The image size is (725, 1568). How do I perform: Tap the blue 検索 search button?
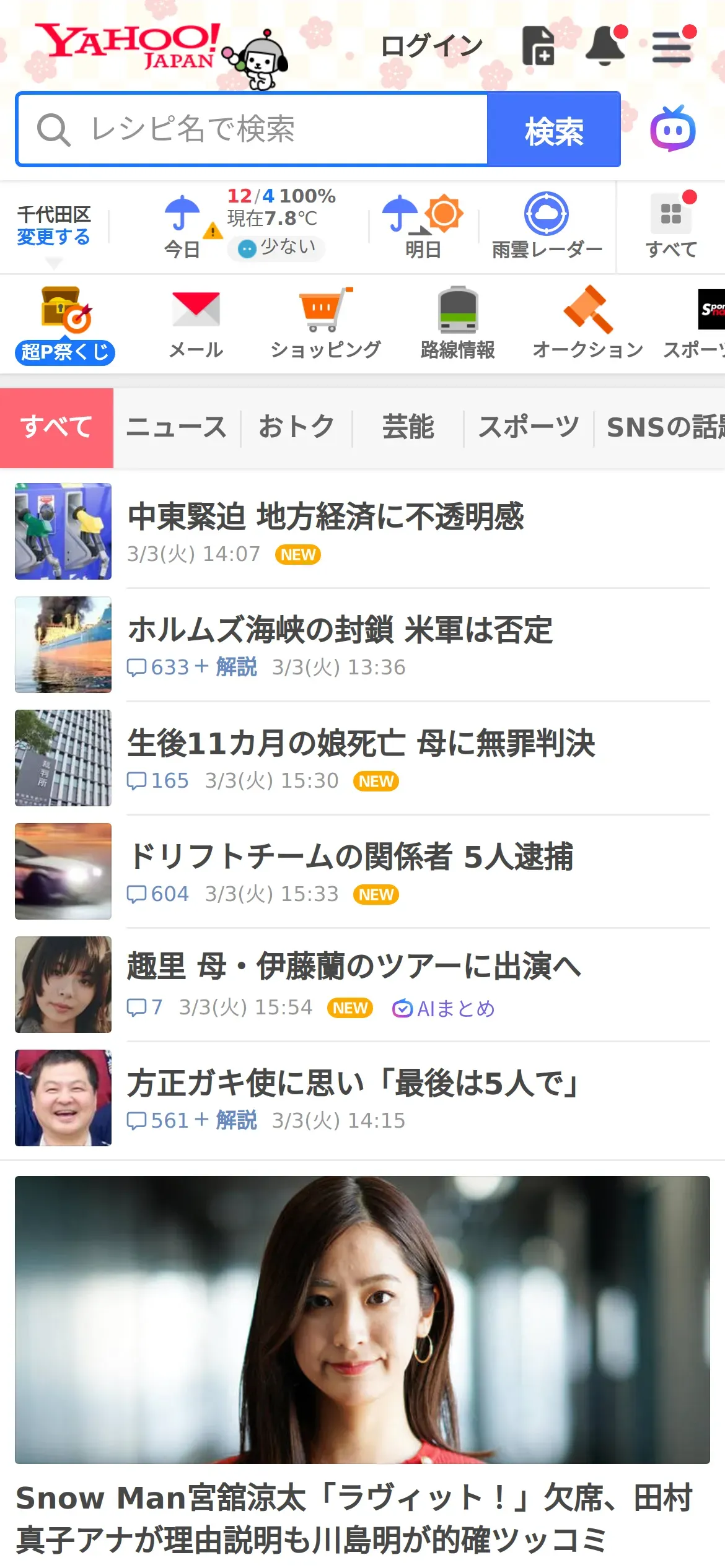coord(554,130)
